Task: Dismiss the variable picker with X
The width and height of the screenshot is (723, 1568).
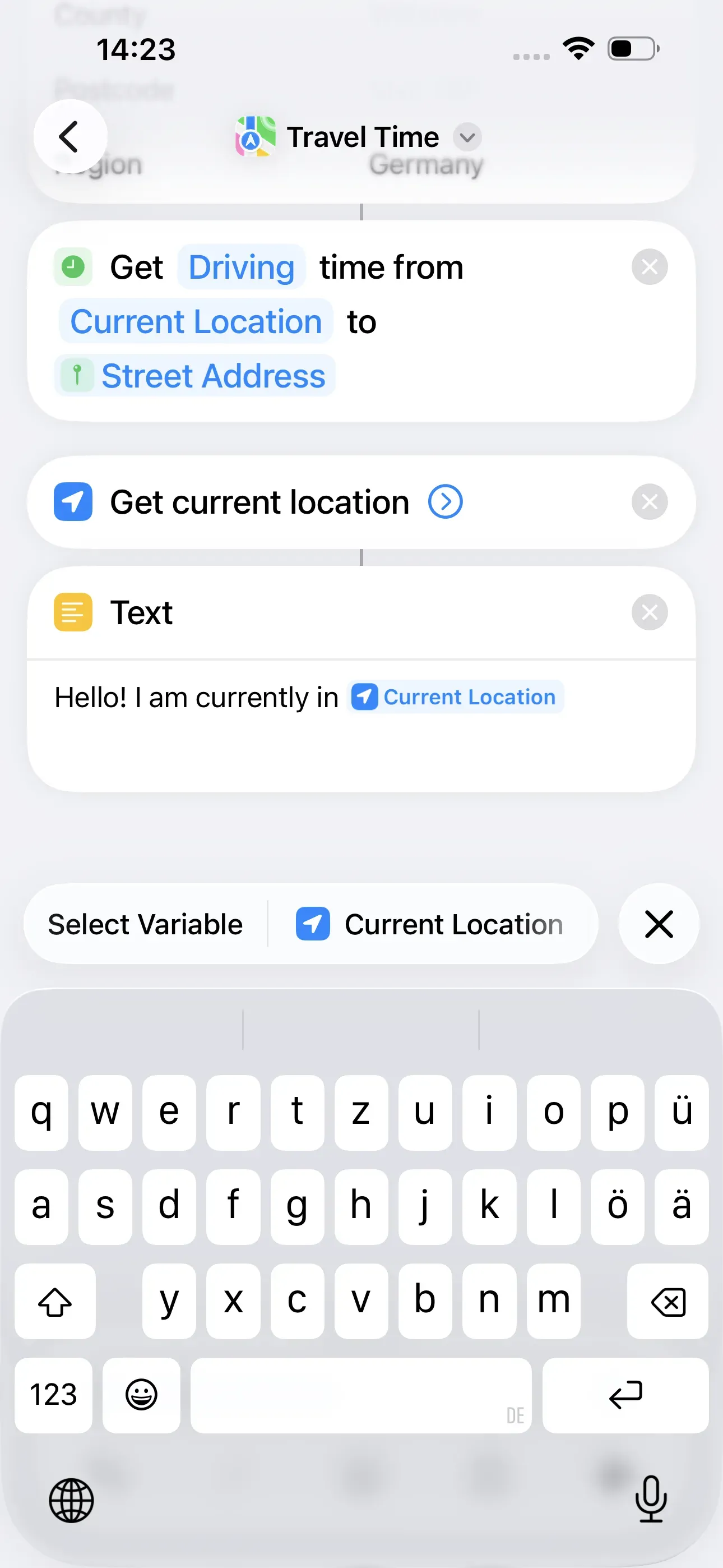Action: [659, 924]
